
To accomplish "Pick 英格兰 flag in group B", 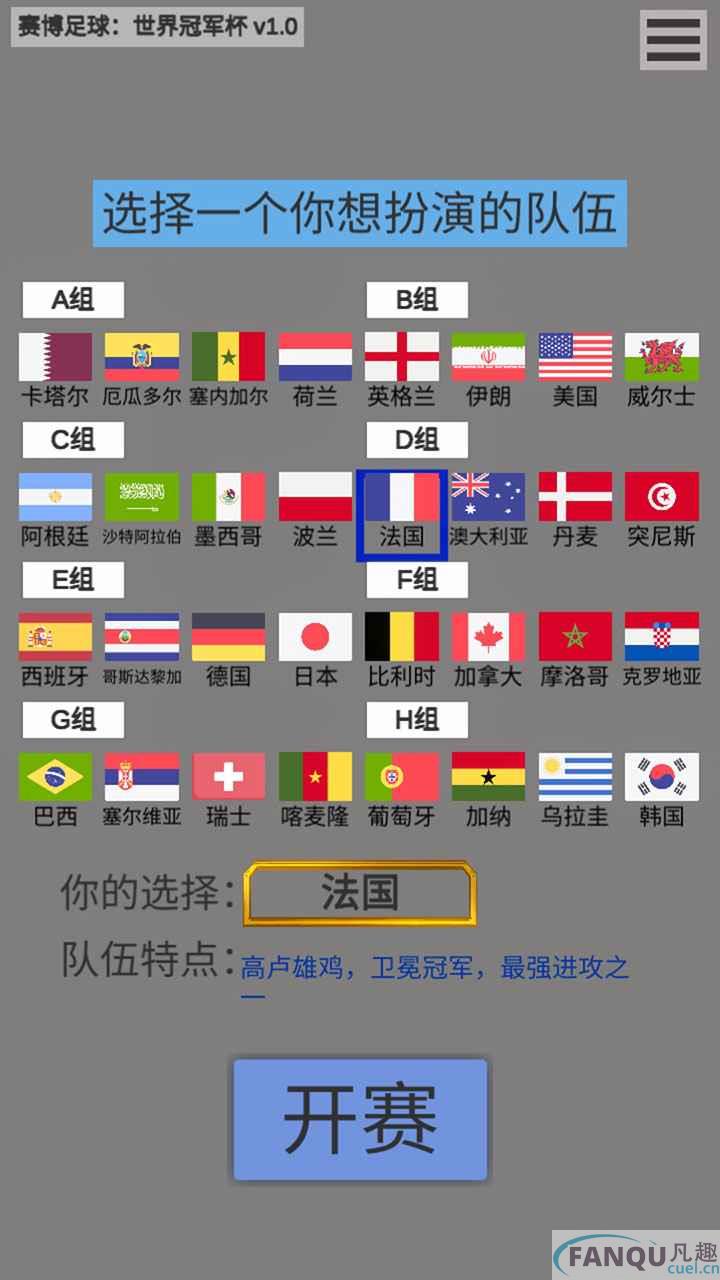I will pos(402,357).
